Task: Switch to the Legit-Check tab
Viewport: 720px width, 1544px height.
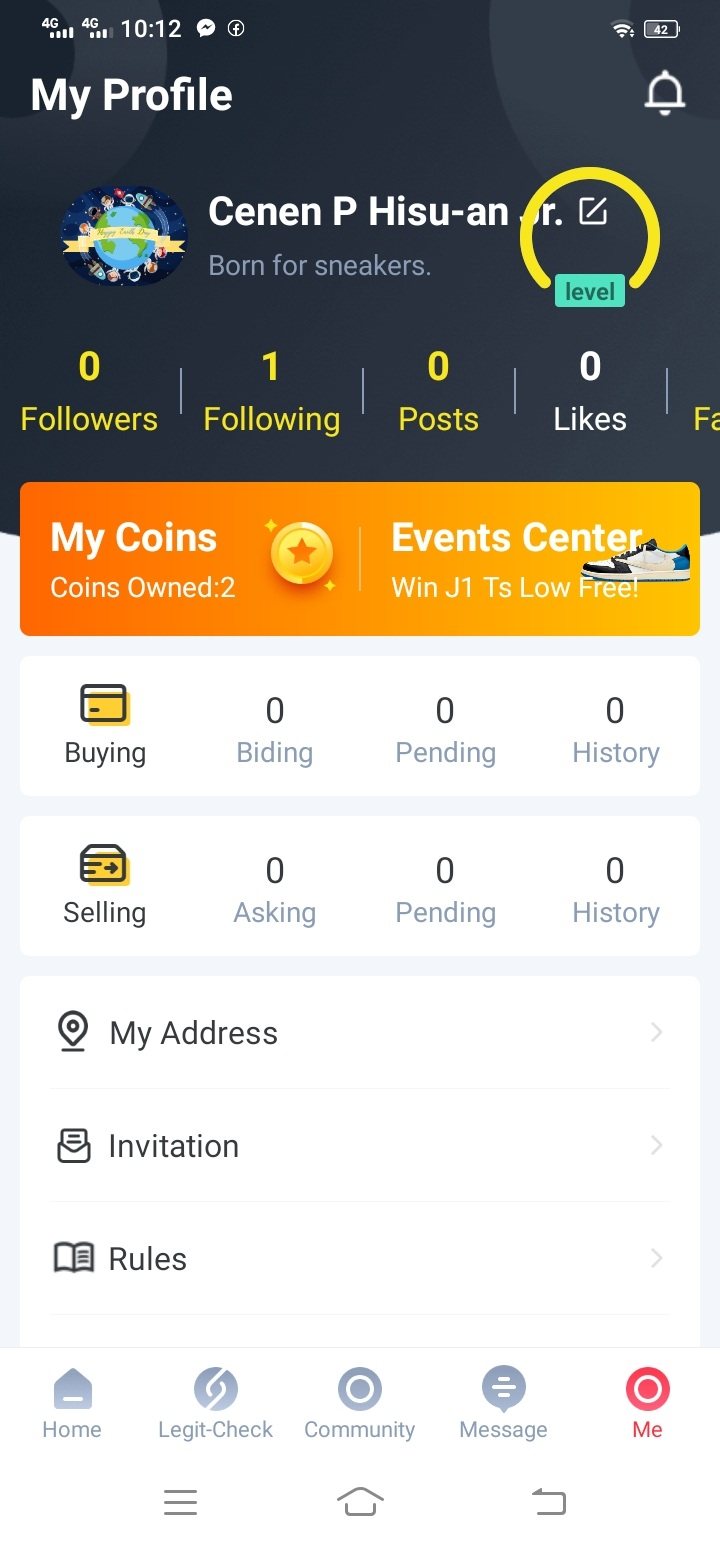Action: (x=216, y=1402)
